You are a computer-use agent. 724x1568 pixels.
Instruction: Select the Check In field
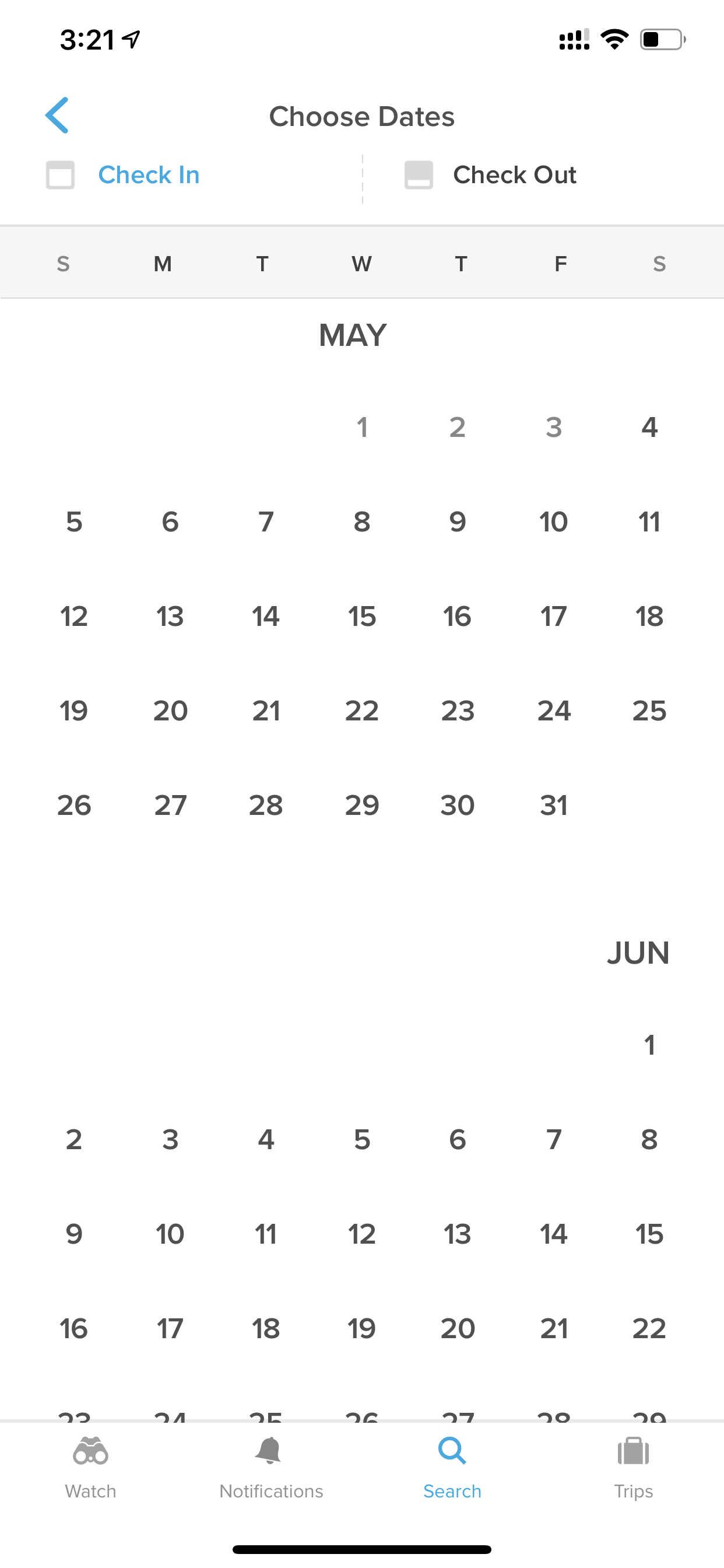(181, 176)
